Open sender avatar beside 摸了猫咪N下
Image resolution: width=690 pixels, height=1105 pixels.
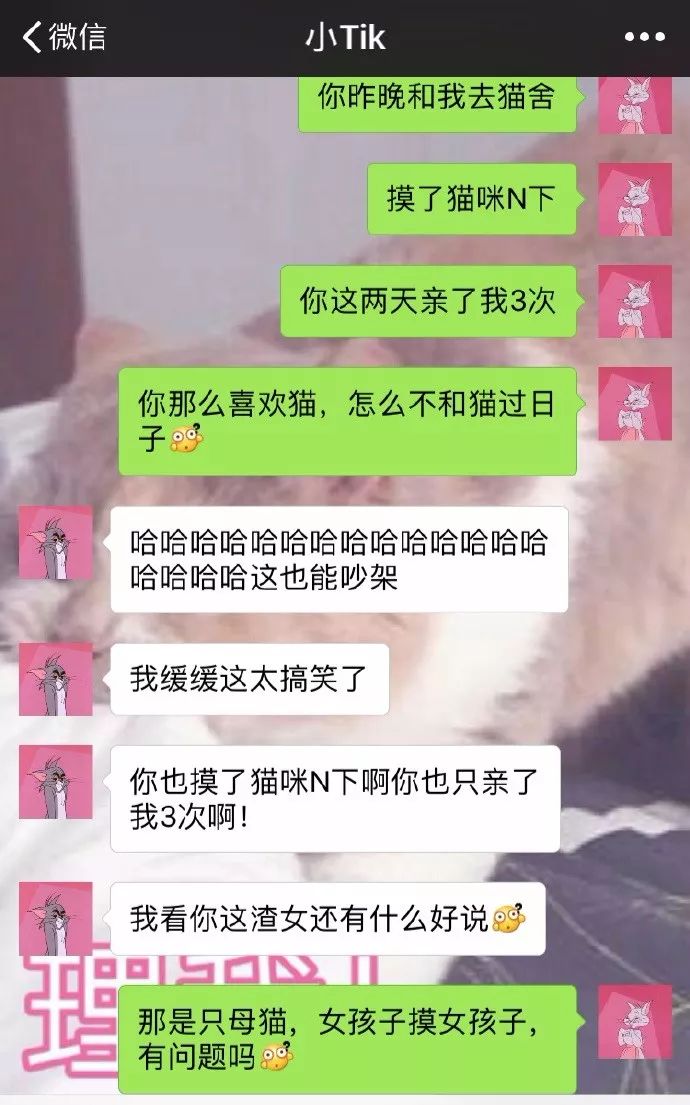[x=634, y=200]
